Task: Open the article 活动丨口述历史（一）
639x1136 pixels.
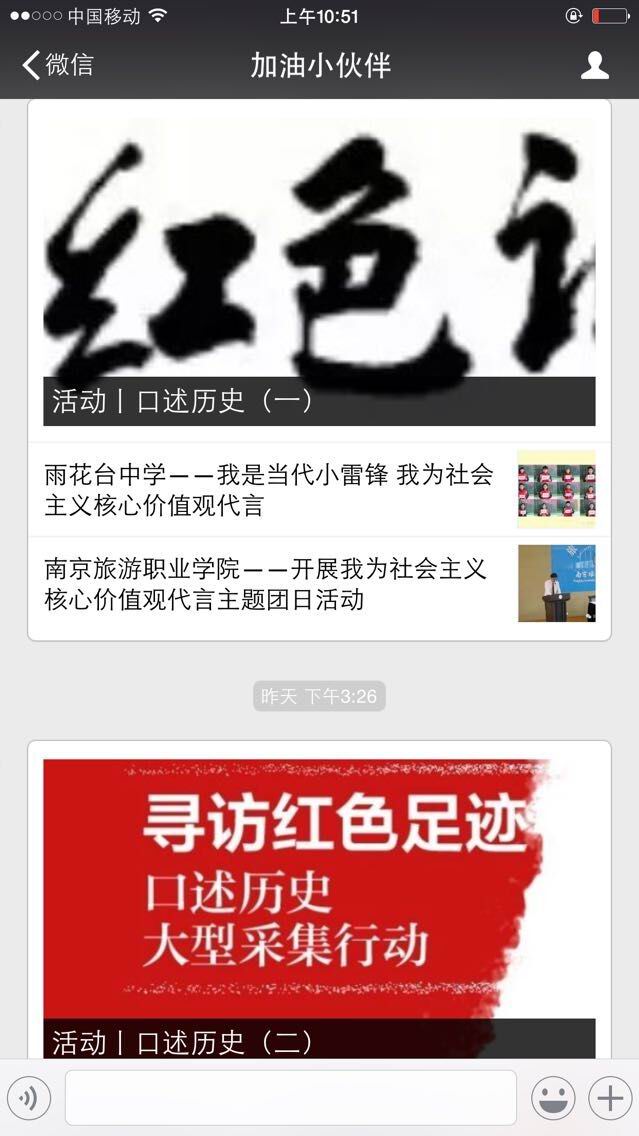Action: click(319, 270)
